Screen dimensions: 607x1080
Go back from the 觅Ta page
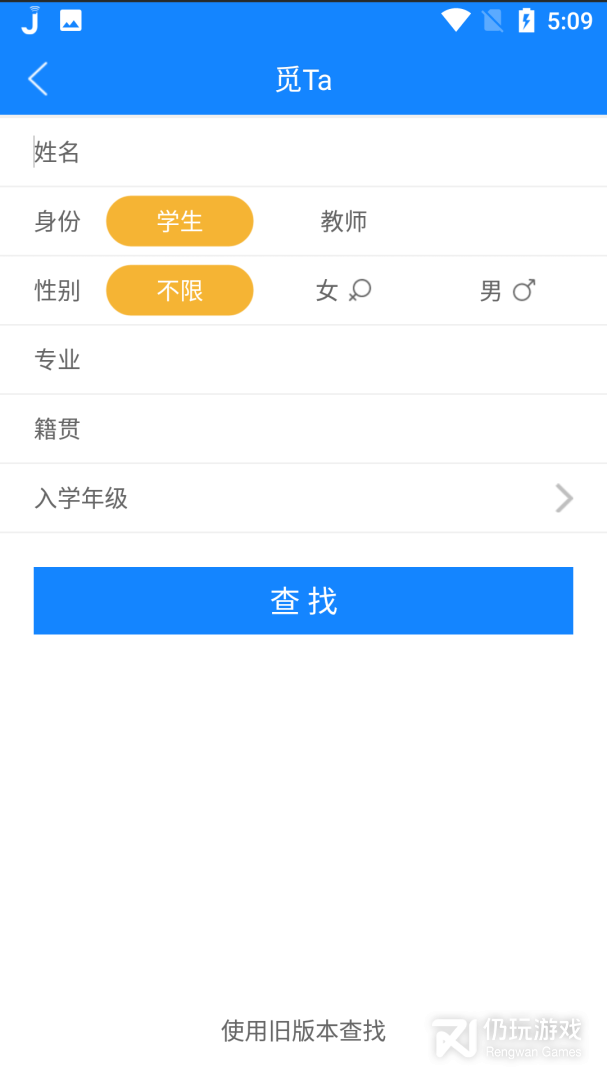coord(38,79)
